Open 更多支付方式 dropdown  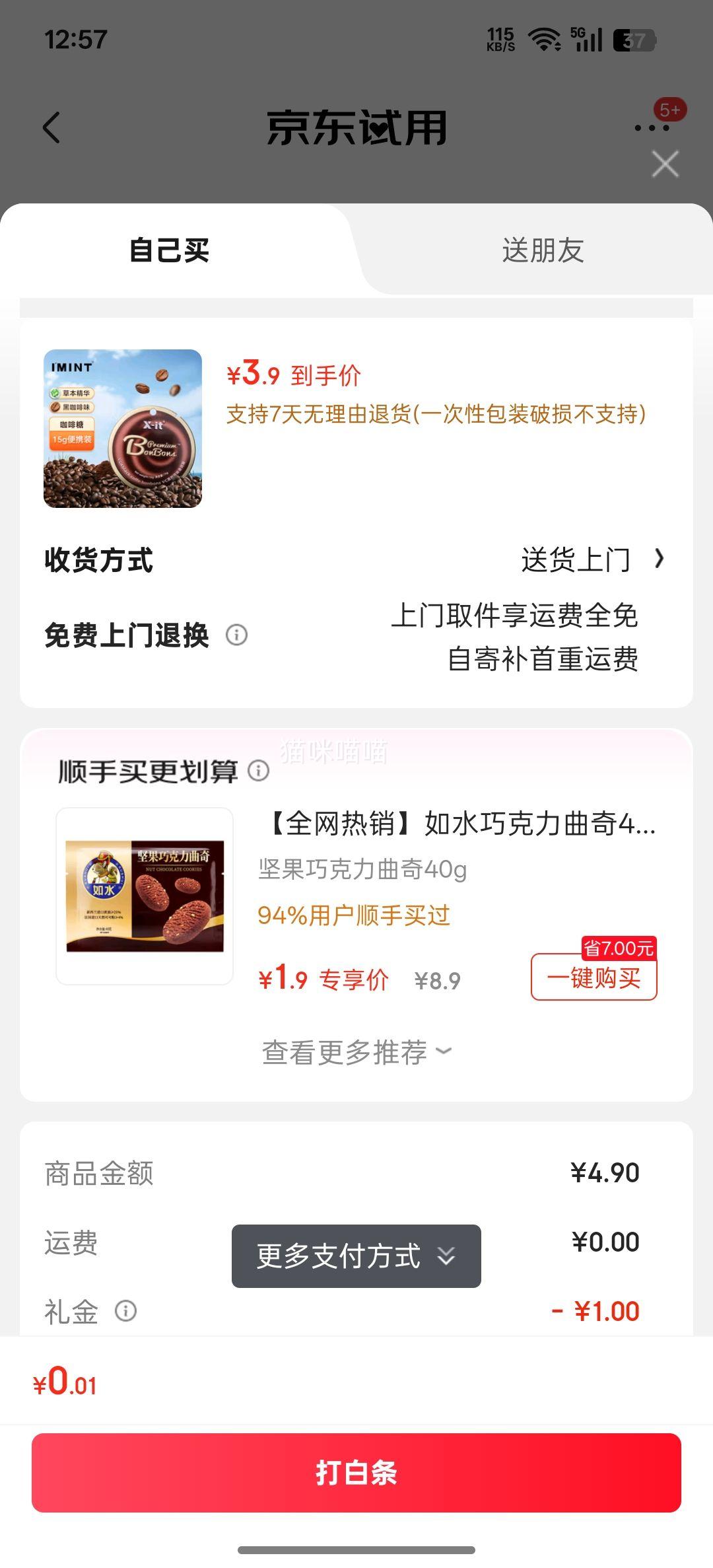(356, 1256)
